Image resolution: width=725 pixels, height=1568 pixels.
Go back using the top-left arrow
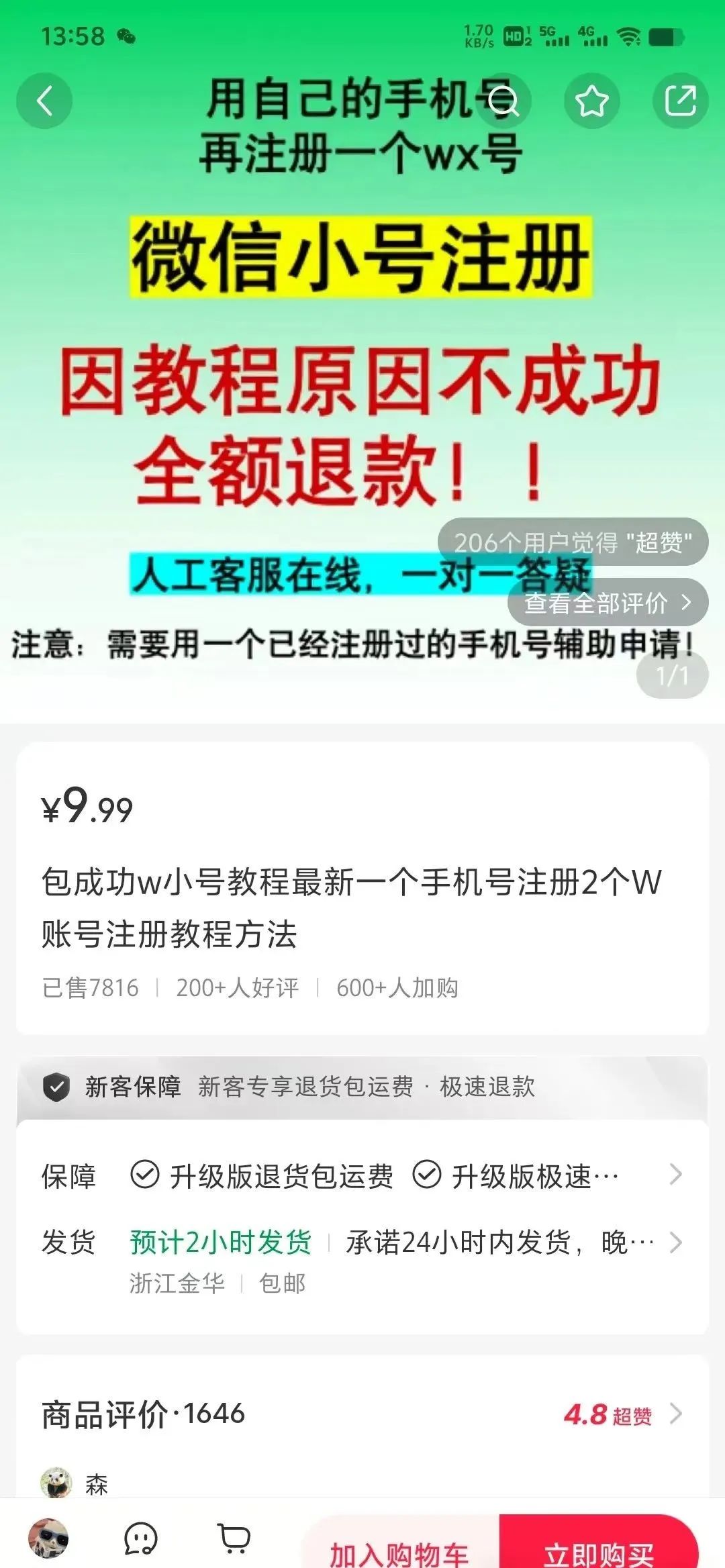tap(44, 101)
